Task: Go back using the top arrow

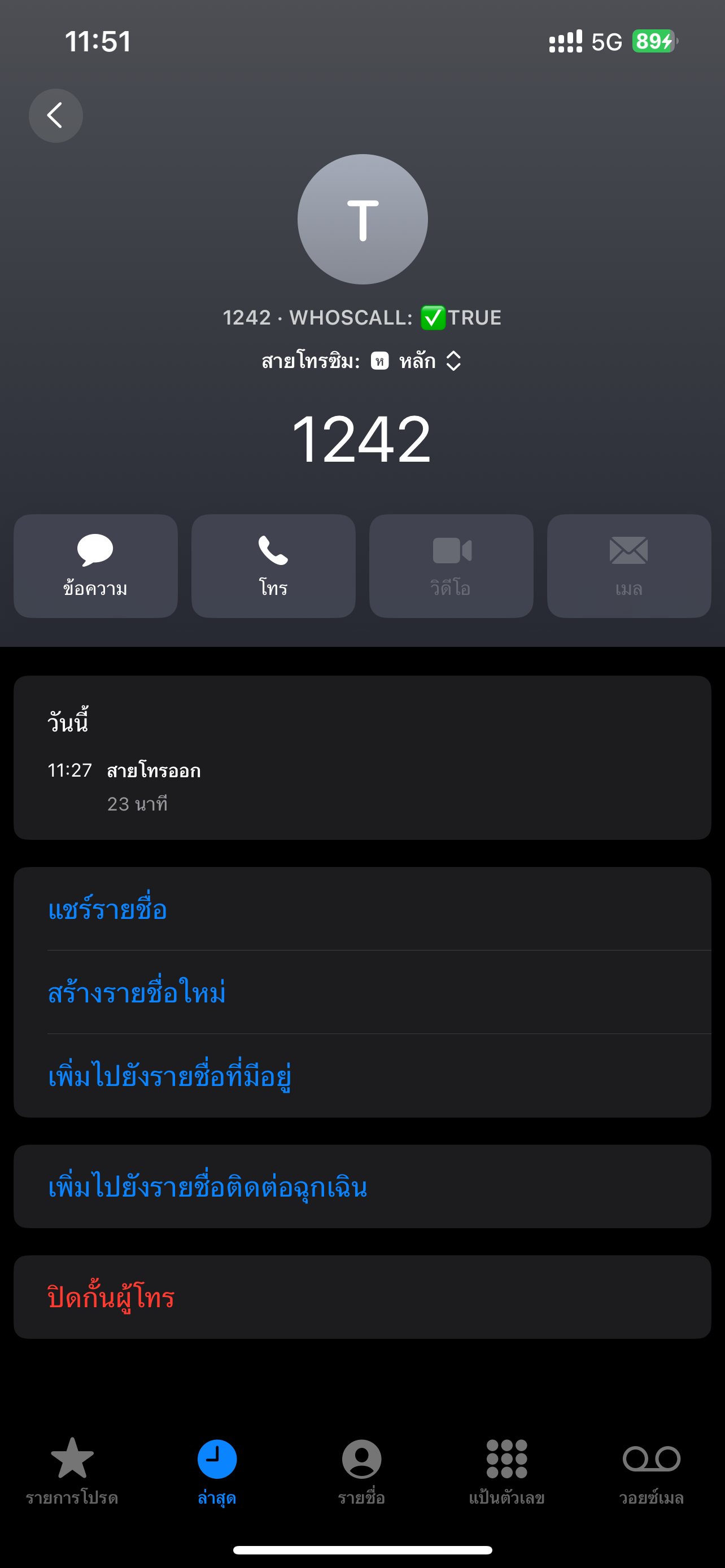Action: [x=55, y=116]
